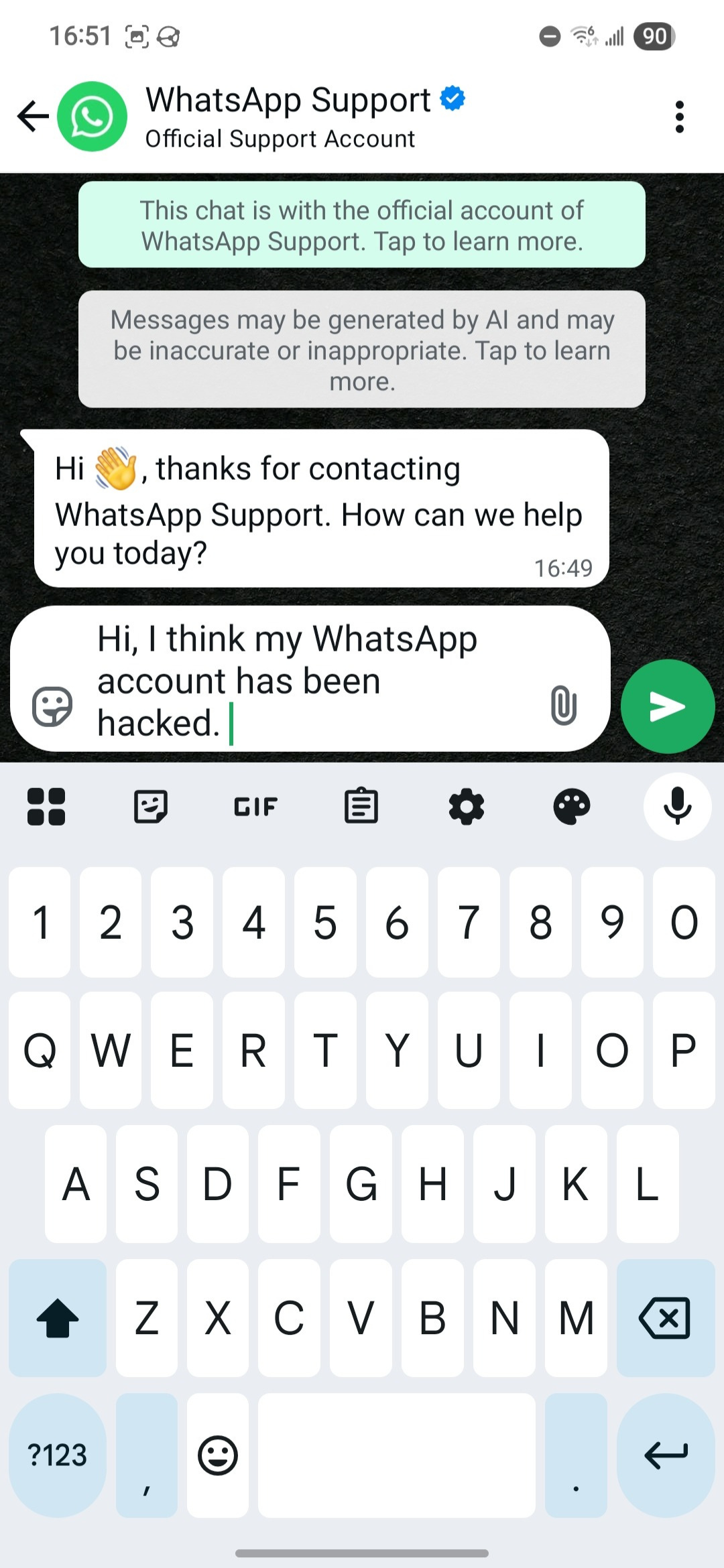Start voice typing with the microphone
The height and width of the screenshot is (1568, 724).
coord(677,806)
